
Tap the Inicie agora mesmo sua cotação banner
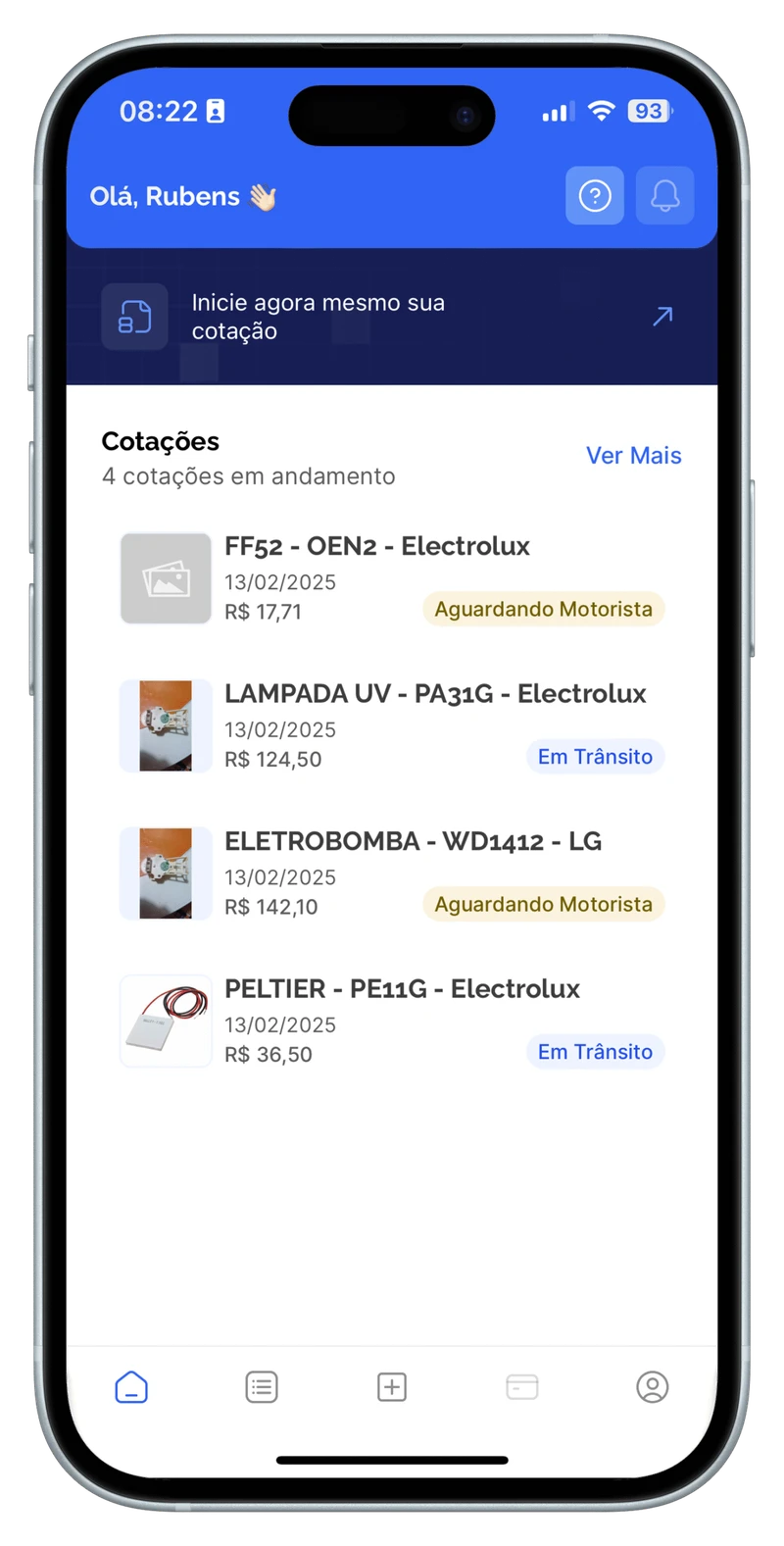(392, 317)
